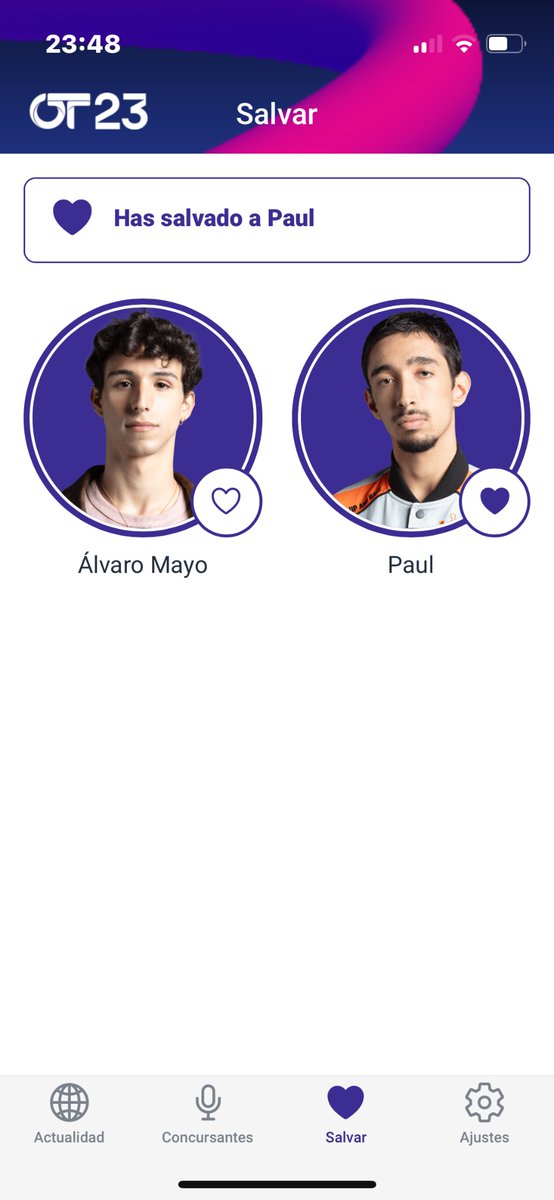Open the Ajustes settings tab
The width and height of the screenshot is (554, 1200).
(x=484, y=1114)
